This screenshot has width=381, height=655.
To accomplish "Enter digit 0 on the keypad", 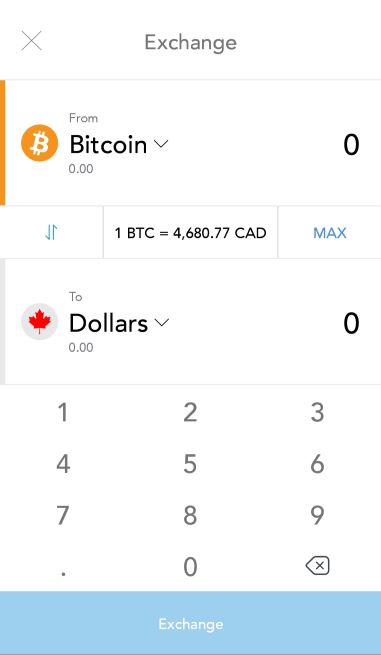I will (190, 566).
